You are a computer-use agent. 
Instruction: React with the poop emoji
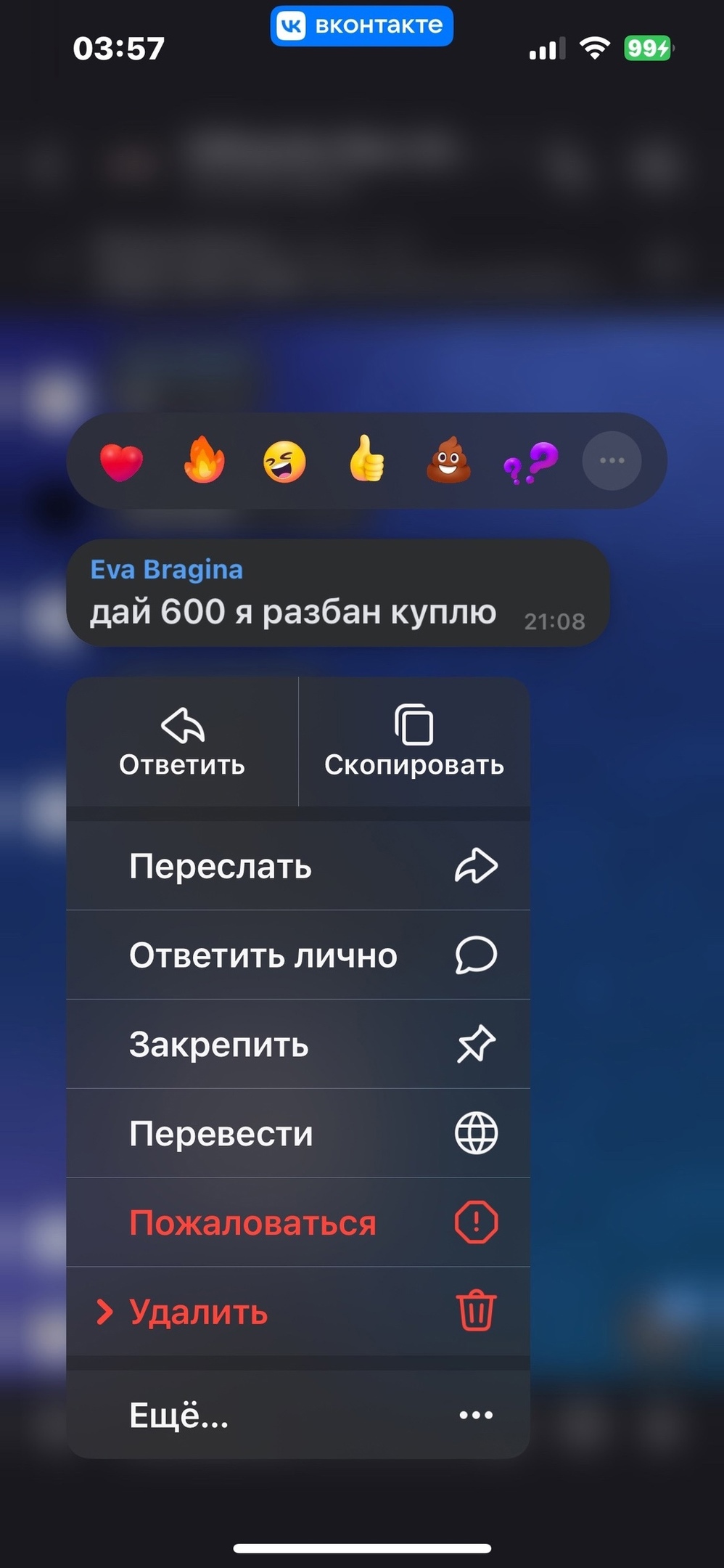(x=448, y=460)
